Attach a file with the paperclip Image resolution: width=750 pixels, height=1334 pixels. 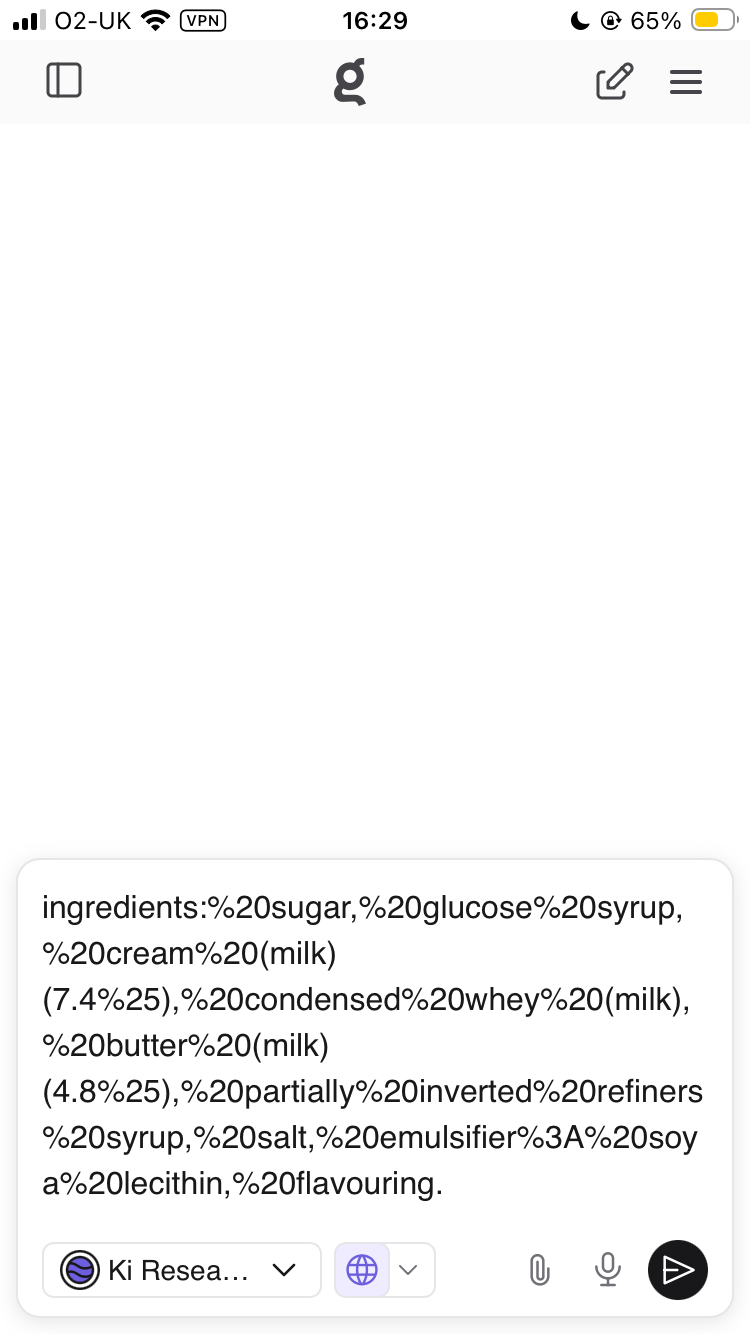539,1270
